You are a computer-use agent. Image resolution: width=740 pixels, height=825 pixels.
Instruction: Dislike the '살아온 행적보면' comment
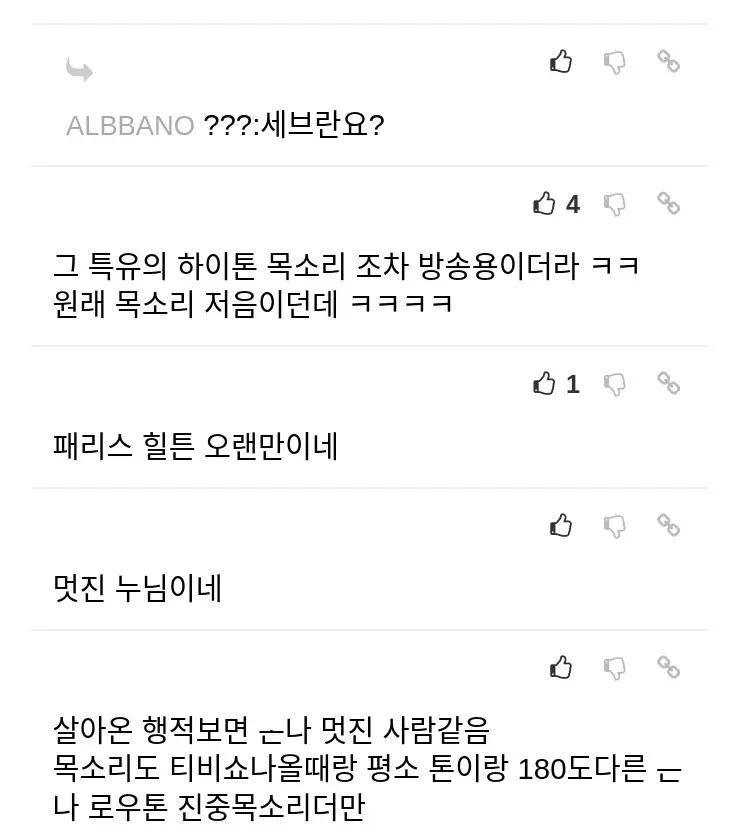(x=615, y=667)
